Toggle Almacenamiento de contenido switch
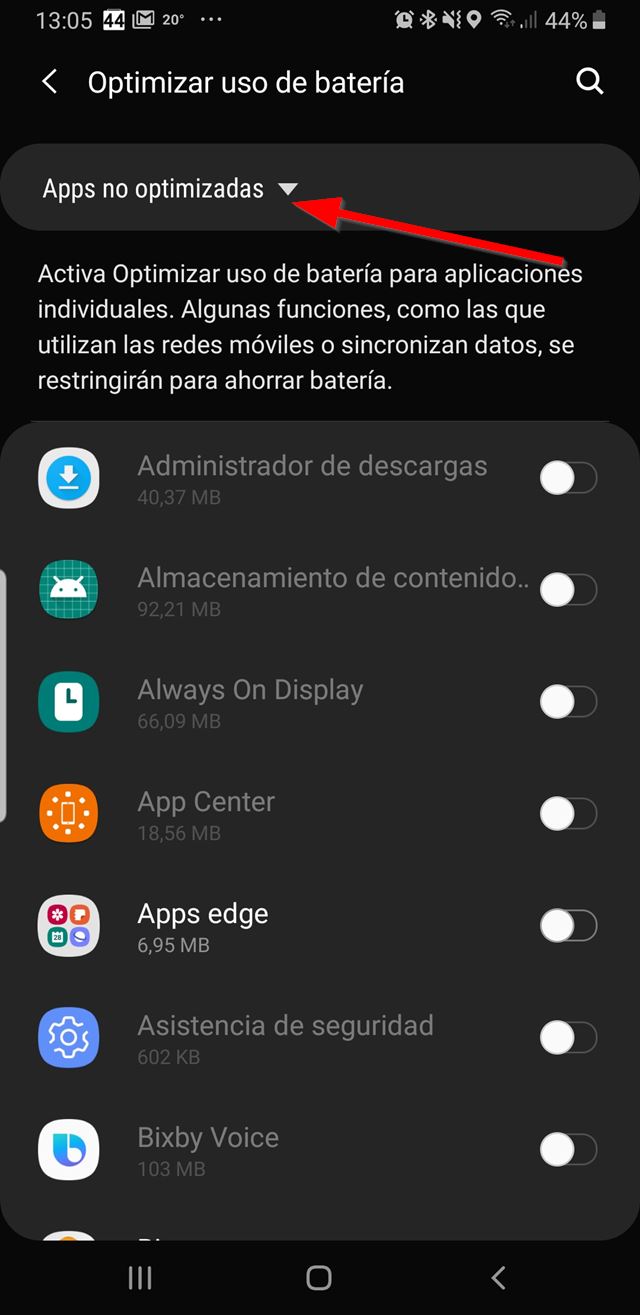The height and width of the screenshot is (1315, 640). [x=568, y=591]
